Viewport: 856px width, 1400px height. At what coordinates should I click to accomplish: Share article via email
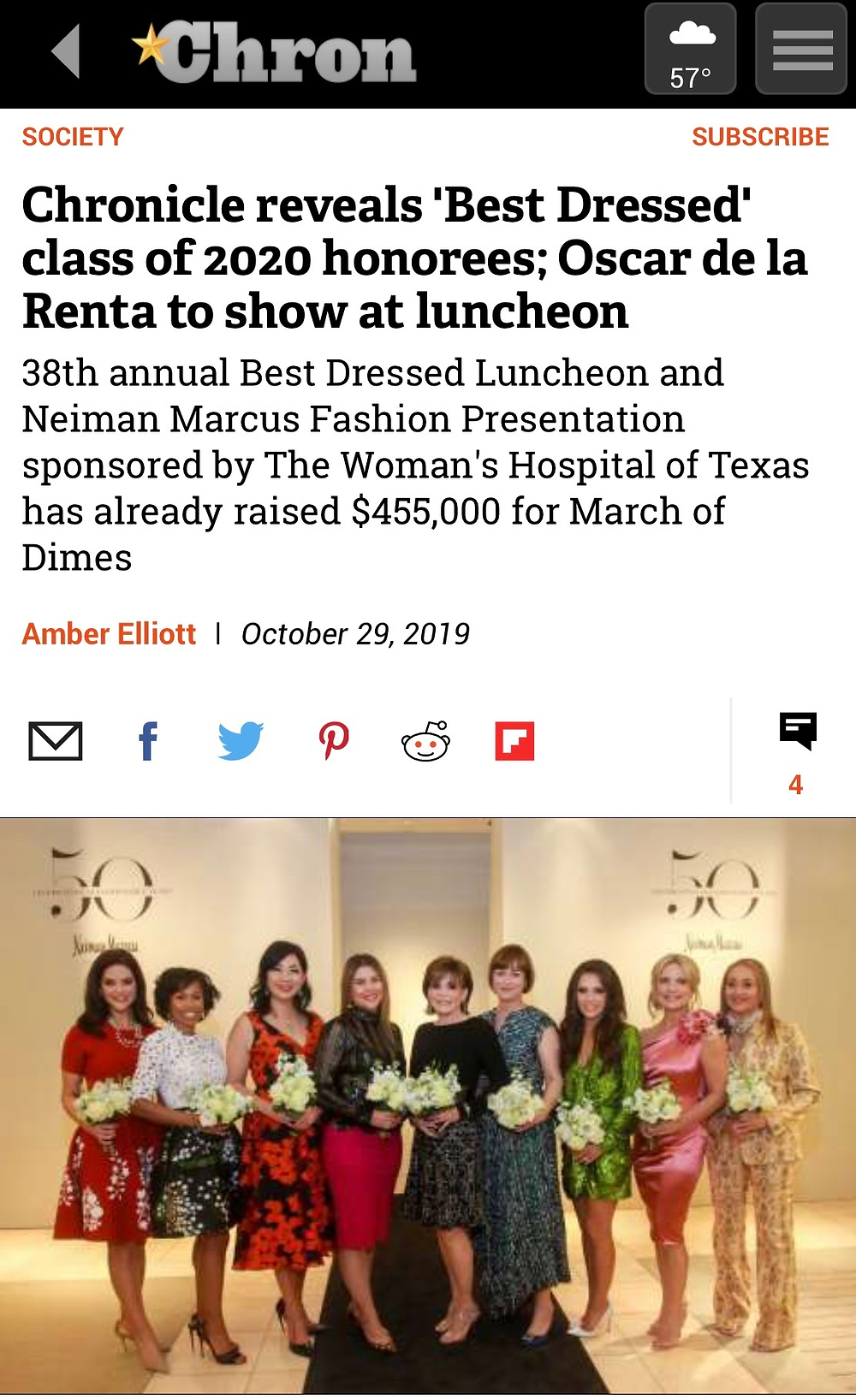pyautogui.click(x=56, y=741)
